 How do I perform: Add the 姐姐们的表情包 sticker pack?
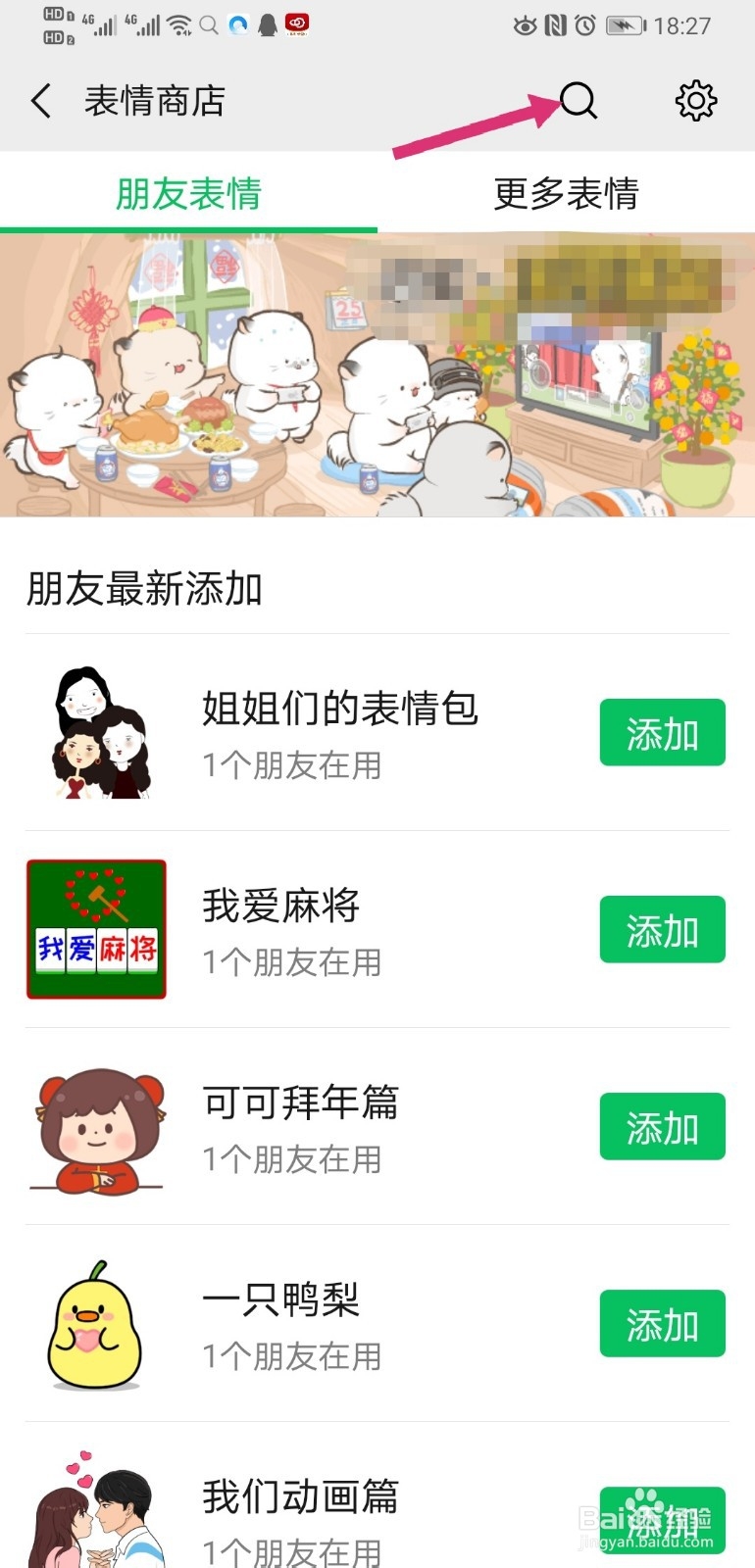tap(662, 731)
